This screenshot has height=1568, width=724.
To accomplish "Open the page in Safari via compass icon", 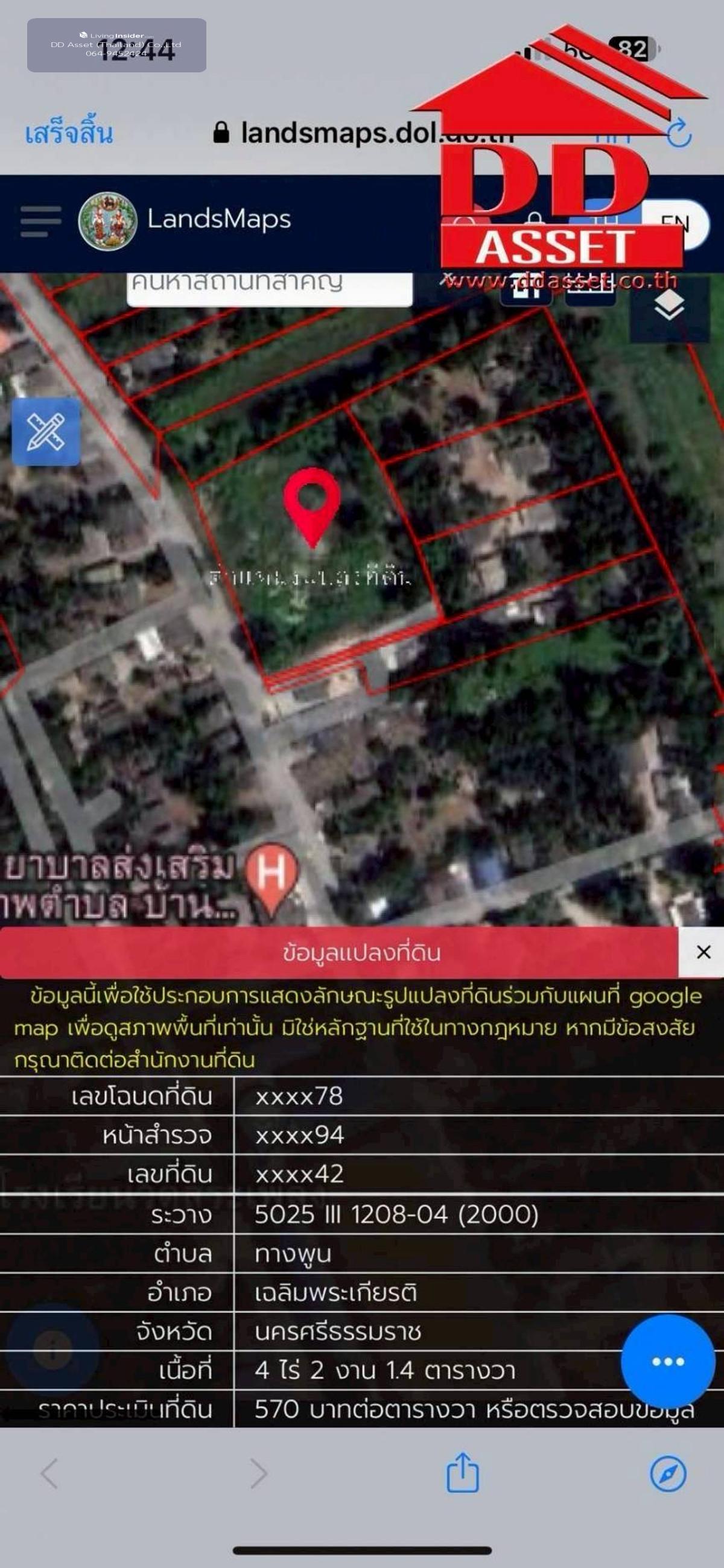I will coord(668,1473).
